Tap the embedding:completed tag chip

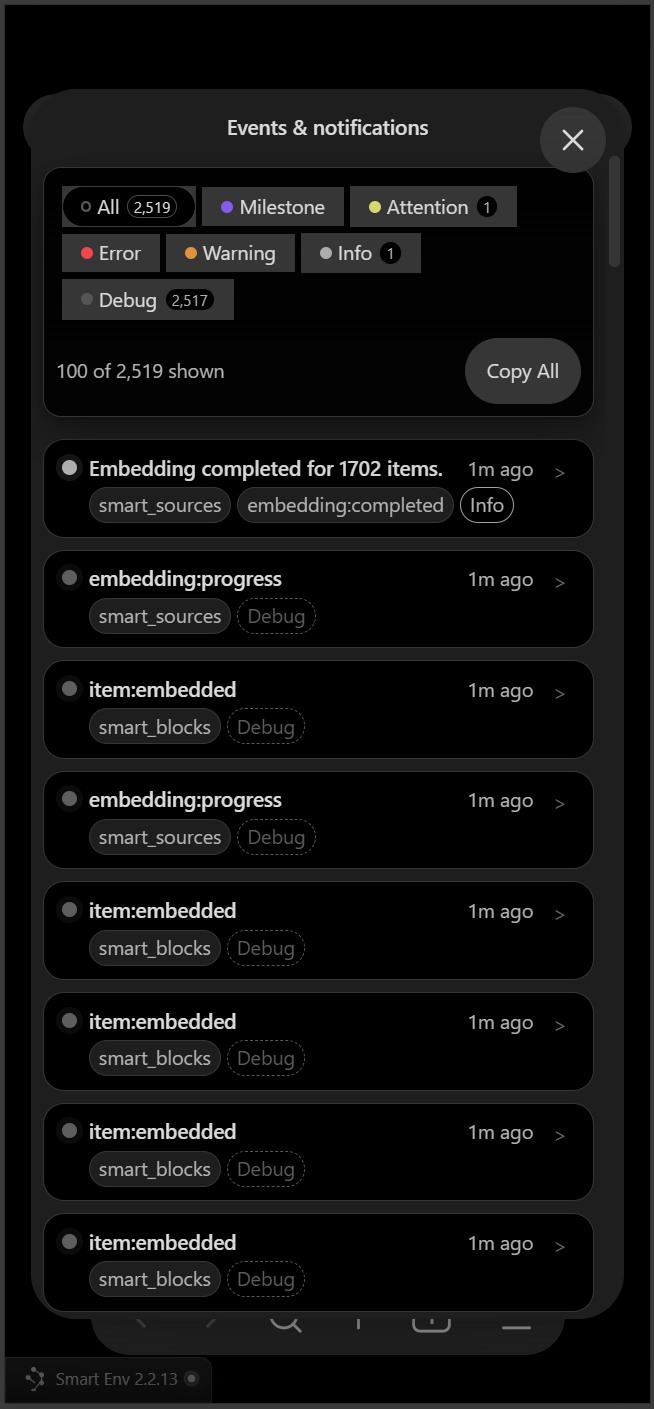pyautogui.click(x=345, y=505)
